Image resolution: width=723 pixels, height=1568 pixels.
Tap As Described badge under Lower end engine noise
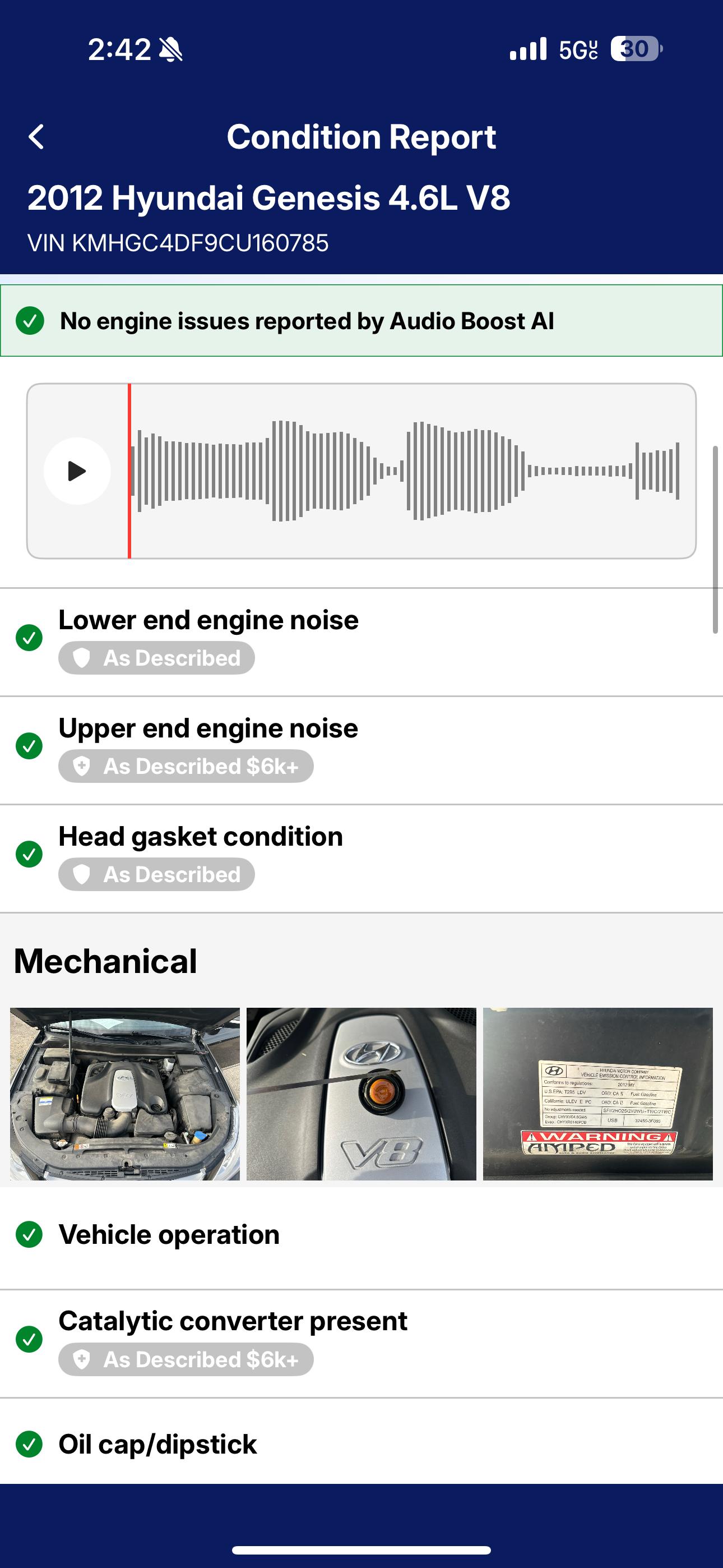click(156, 658)
